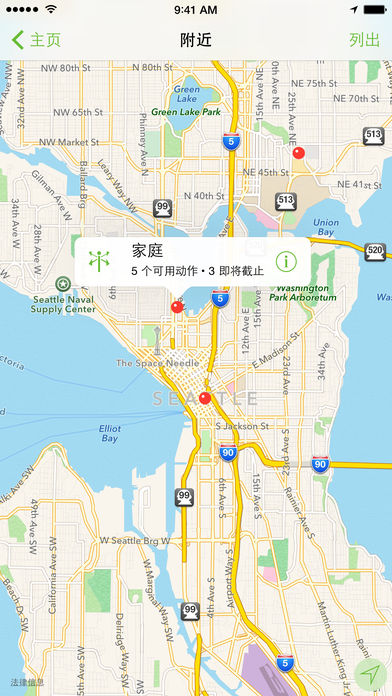Center map on current location
392x696 pixels.
(x=368, y=674)
